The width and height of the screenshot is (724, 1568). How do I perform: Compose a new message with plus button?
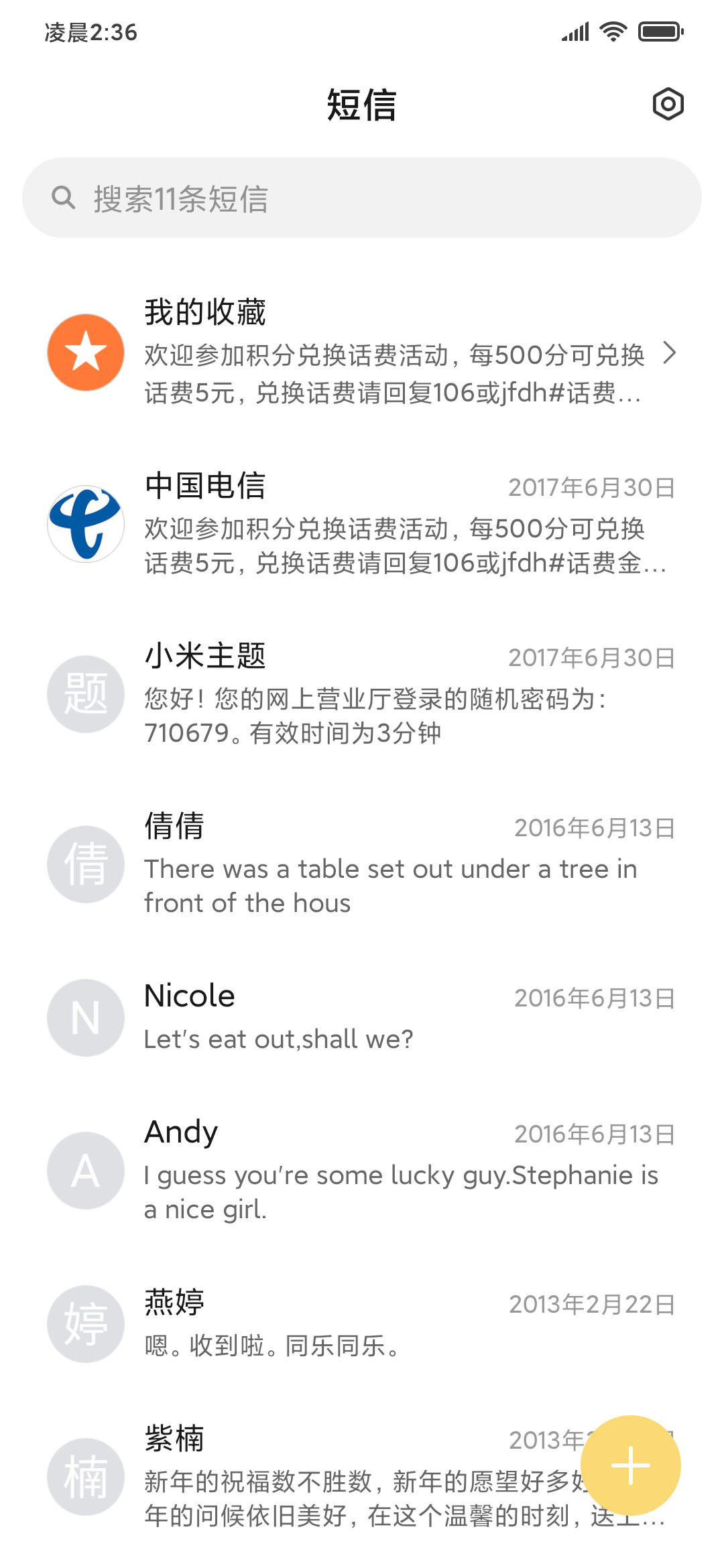(630, 1465)
